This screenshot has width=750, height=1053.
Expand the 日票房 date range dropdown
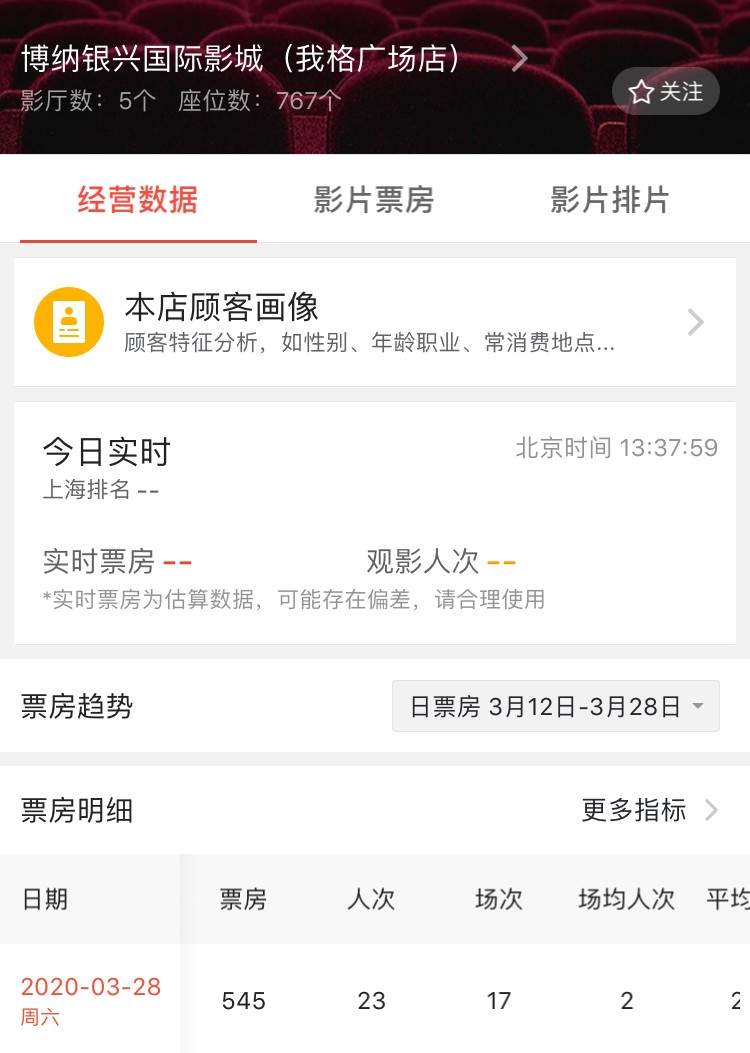pyautogui.click(x=556, y=707)
